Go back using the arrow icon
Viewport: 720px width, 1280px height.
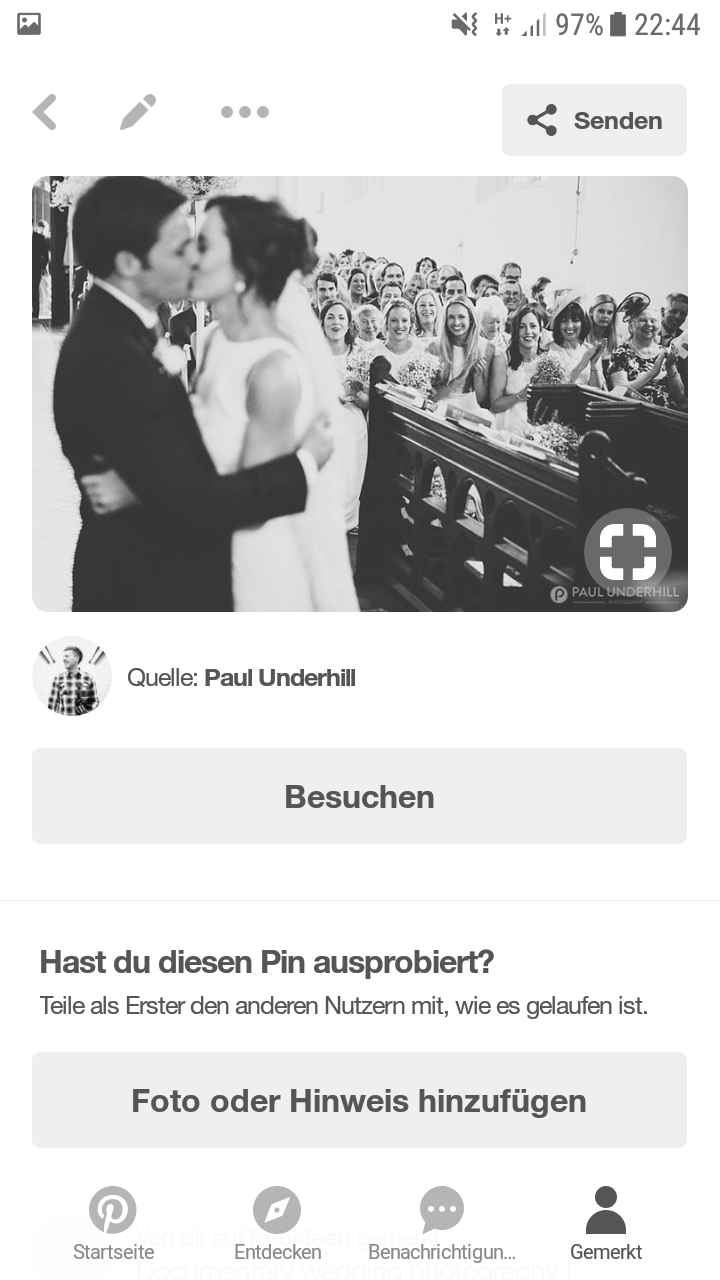[x=45, y=112]
